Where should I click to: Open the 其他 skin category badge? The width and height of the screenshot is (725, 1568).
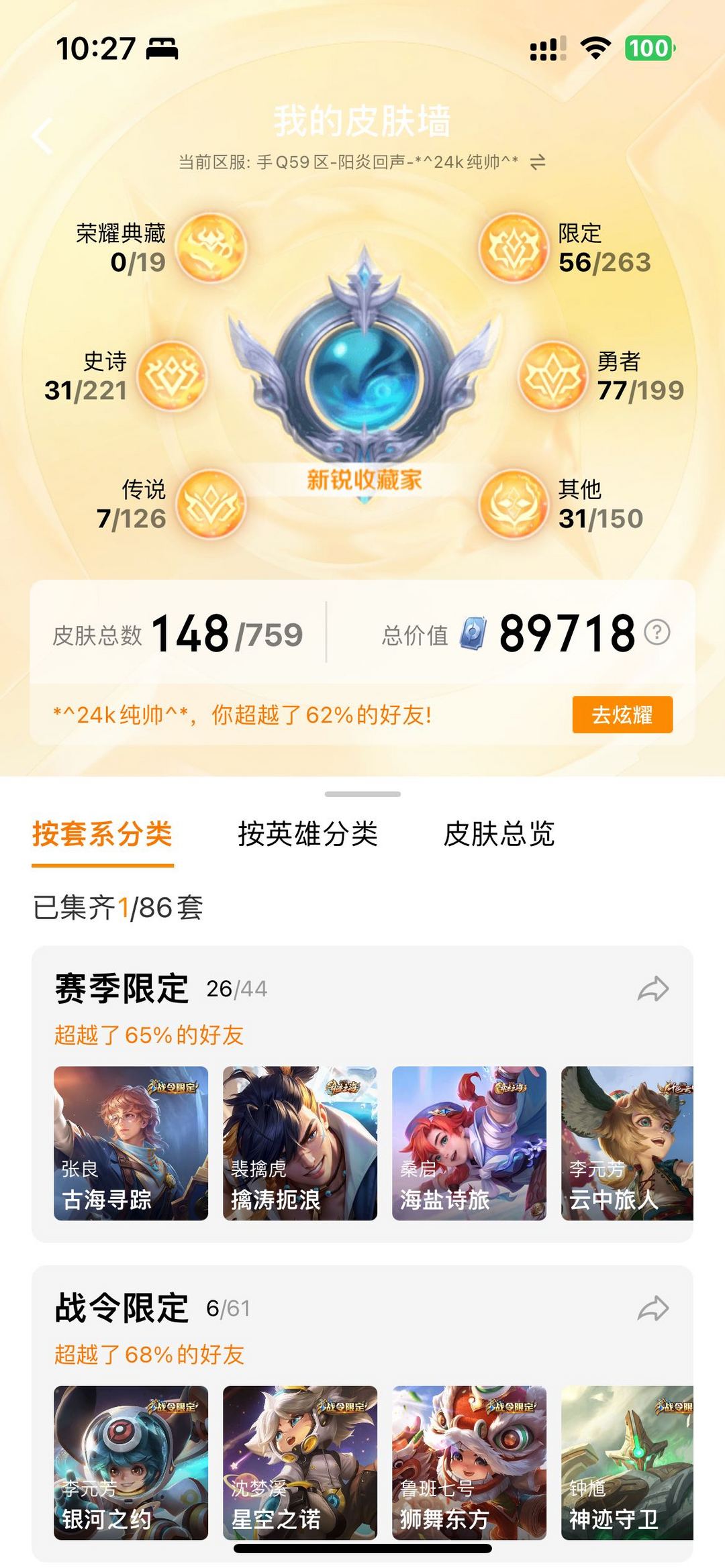[514, 504]
